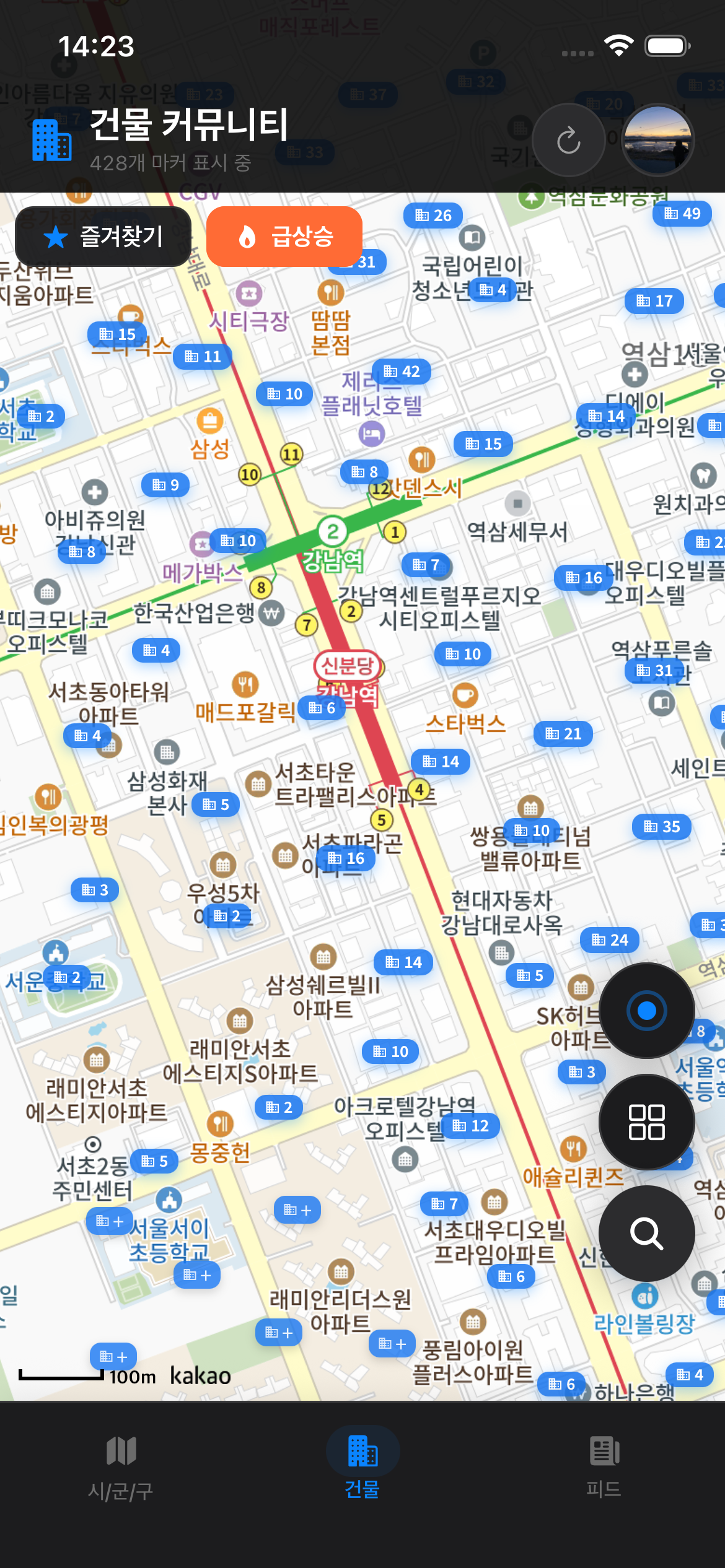Switch to the 피드 tab
This screenshot has width=725, height=1568.
pos(604,1475)
